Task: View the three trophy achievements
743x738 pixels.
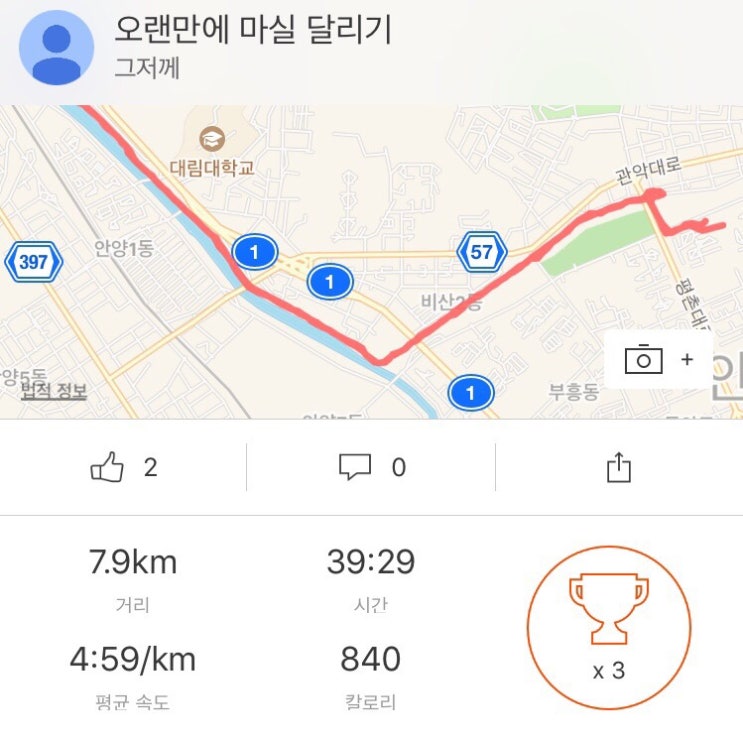Action: click(x=609, y=628)
